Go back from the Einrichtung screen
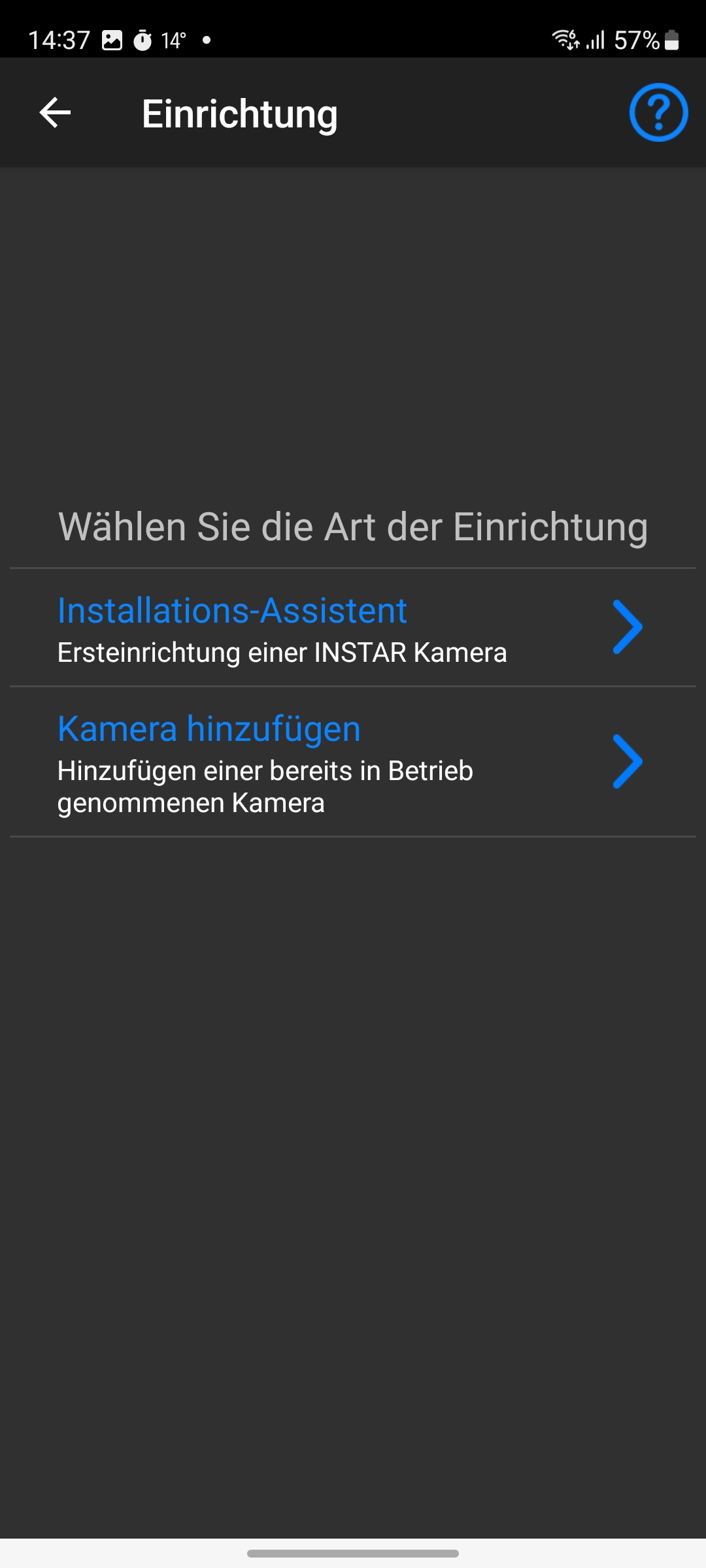Image resolution: width=706 pixels, height=1568 pixels. [x=55, y=113]
